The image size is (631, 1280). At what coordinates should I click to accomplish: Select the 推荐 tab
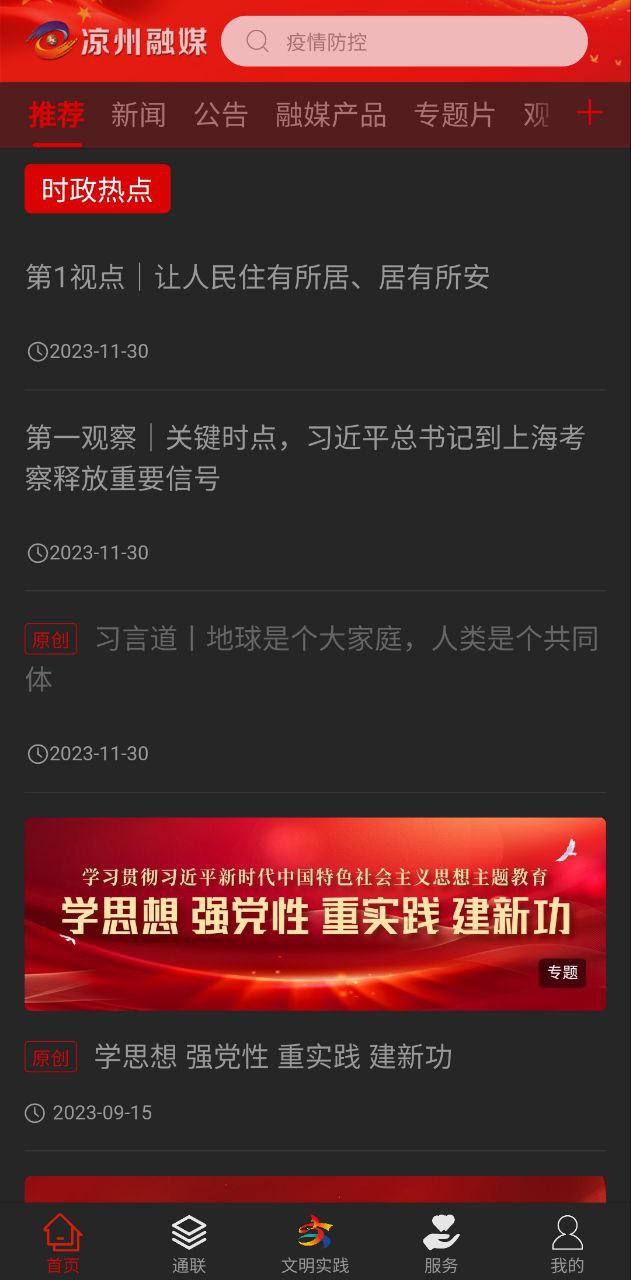click(56, 115)
